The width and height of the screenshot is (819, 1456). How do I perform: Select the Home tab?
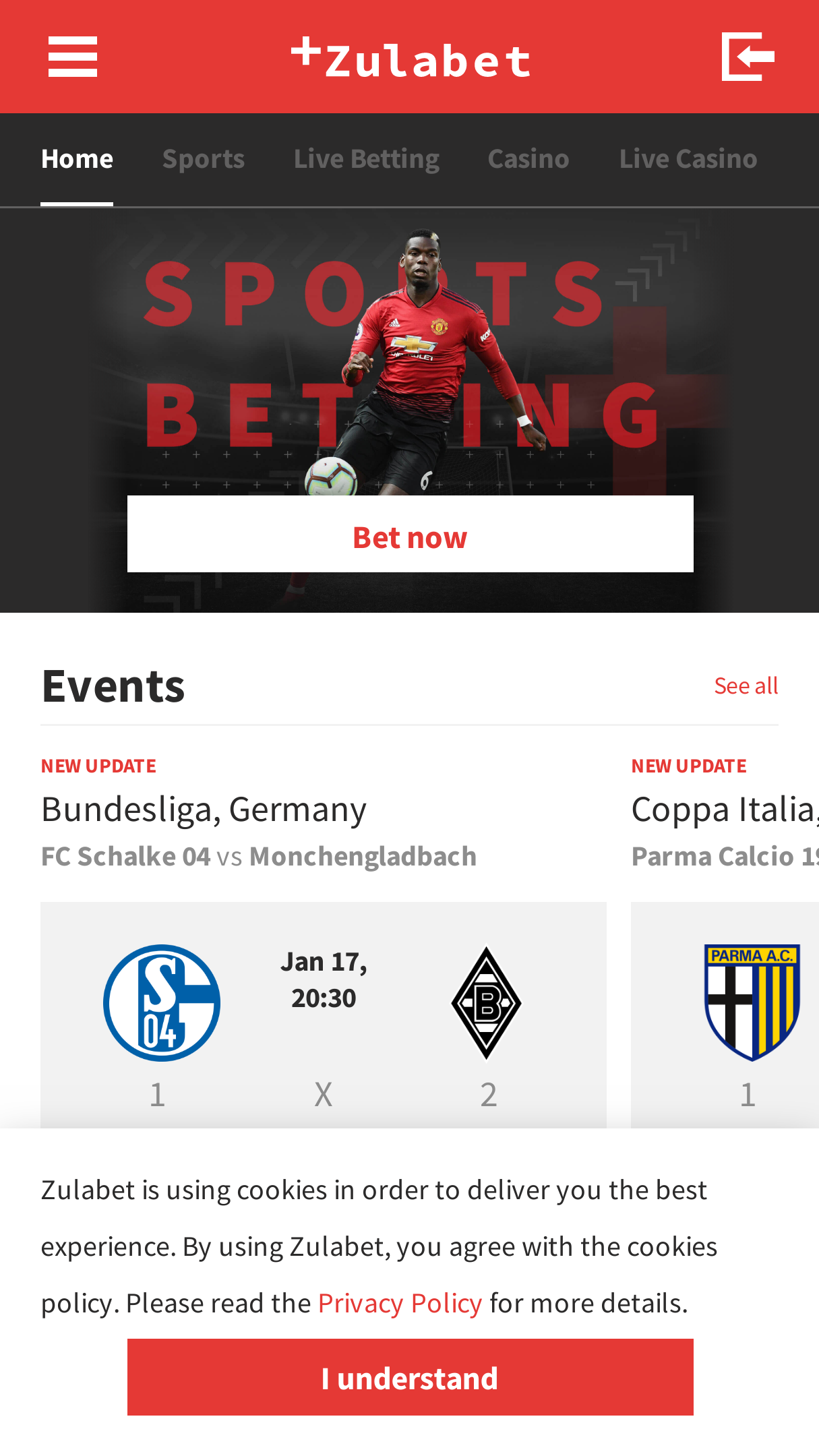(x=77, y=159)
